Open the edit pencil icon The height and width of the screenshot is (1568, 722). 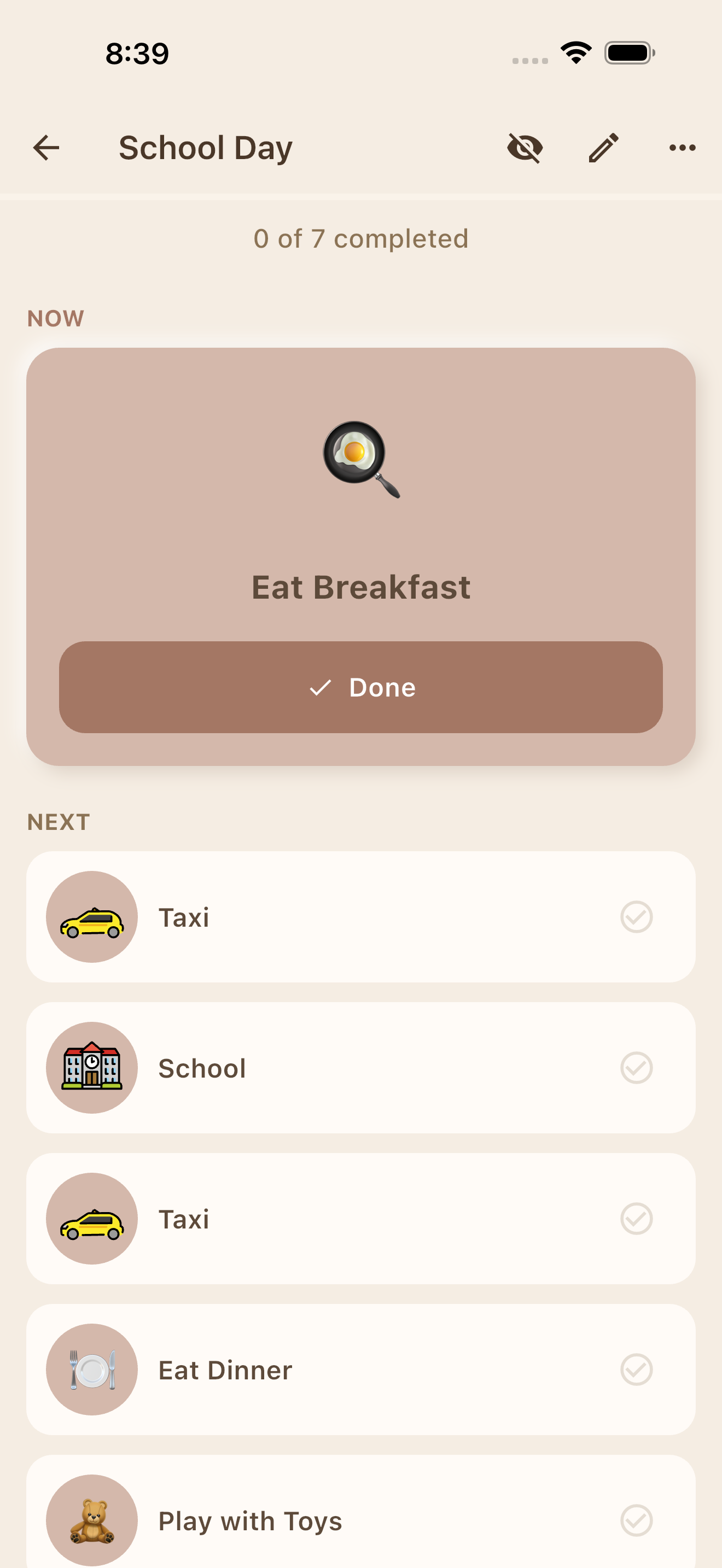603,147
